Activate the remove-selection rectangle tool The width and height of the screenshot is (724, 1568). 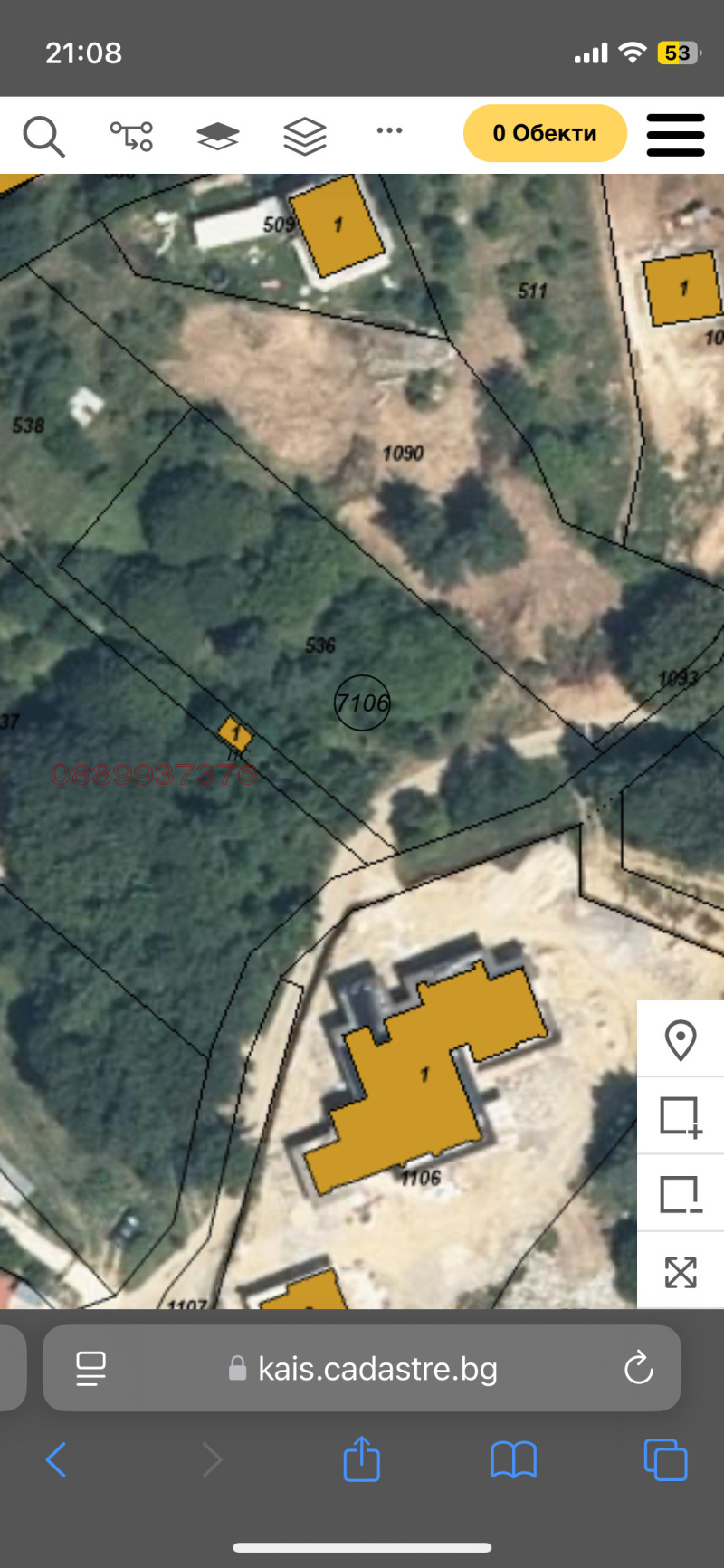click(681, 1194)
